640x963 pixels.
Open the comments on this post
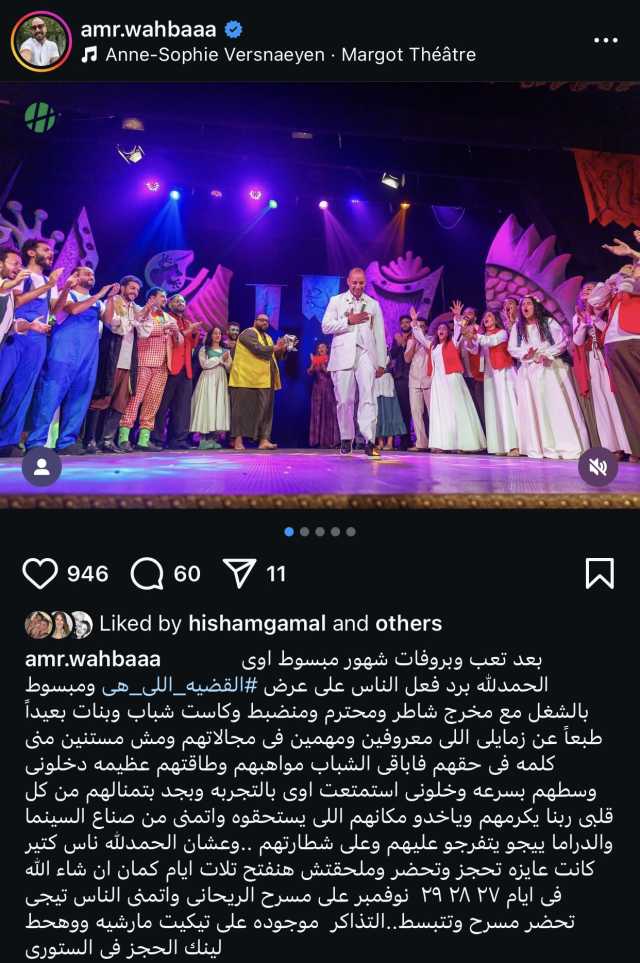tap(147, 573)
